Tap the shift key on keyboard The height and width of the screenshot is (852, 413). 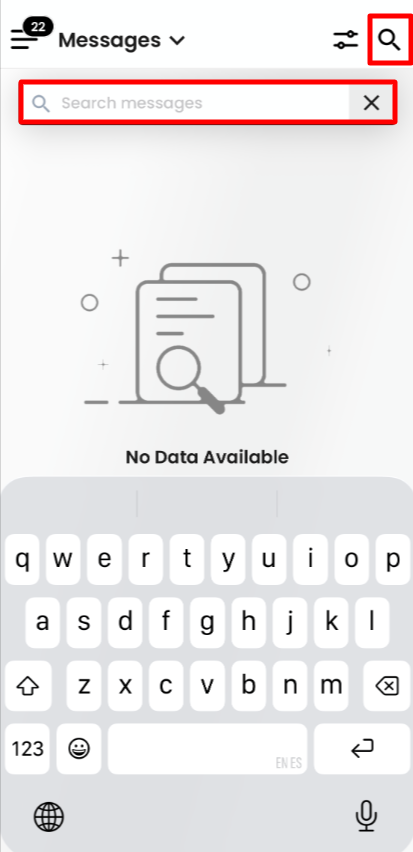click(27, 686)
